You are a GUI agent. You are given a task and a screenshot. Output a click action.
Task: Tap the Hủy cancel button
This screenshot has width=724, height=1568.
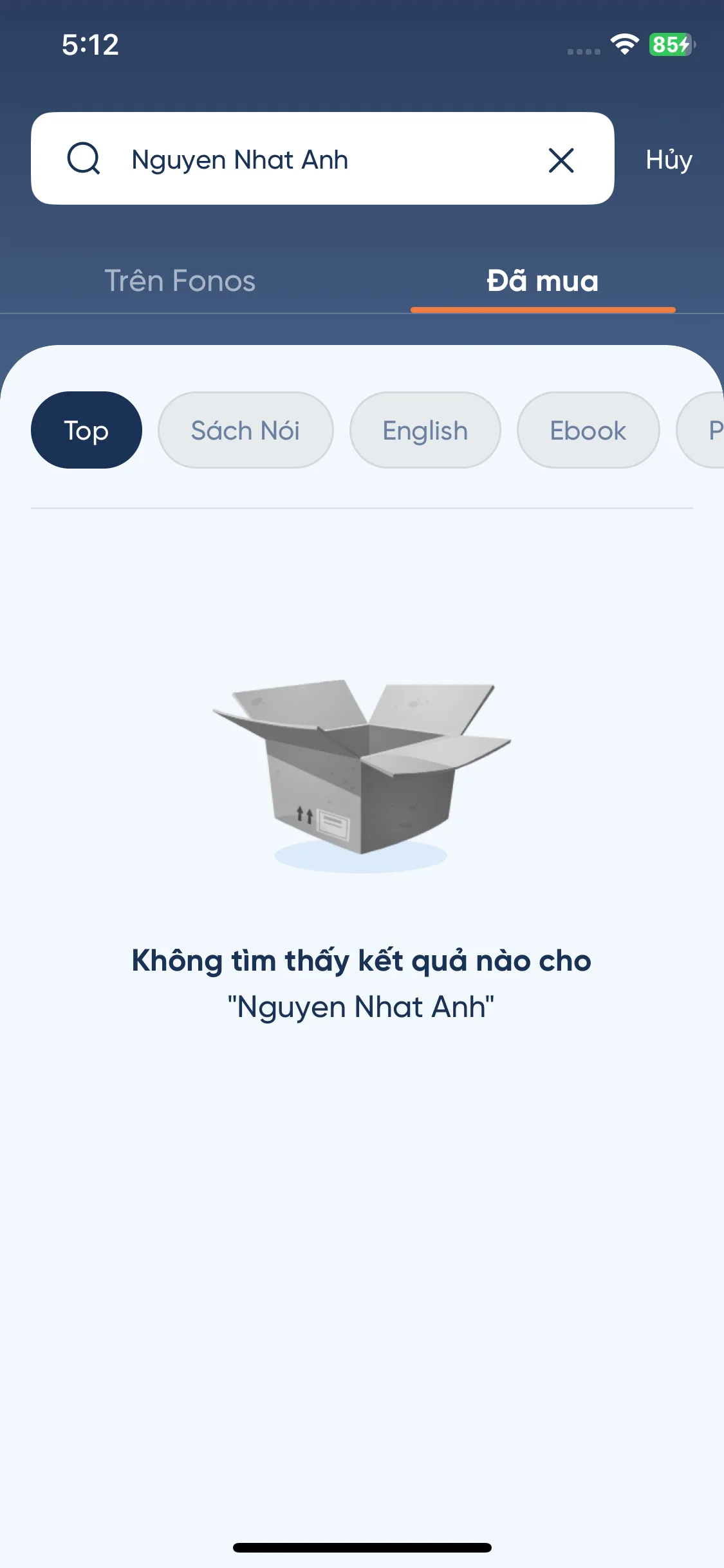click(669, 160)
